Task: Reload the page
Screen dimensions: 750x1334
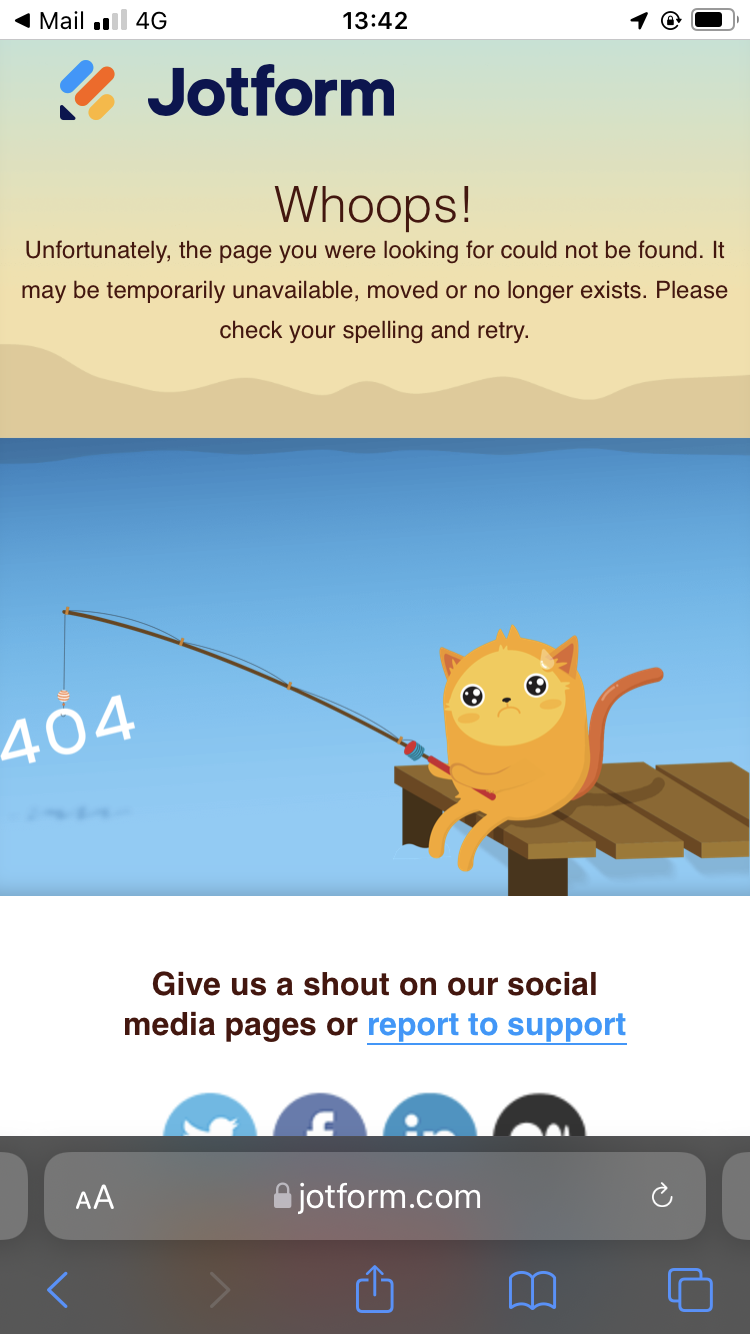Action: [x=662, y=1196]
